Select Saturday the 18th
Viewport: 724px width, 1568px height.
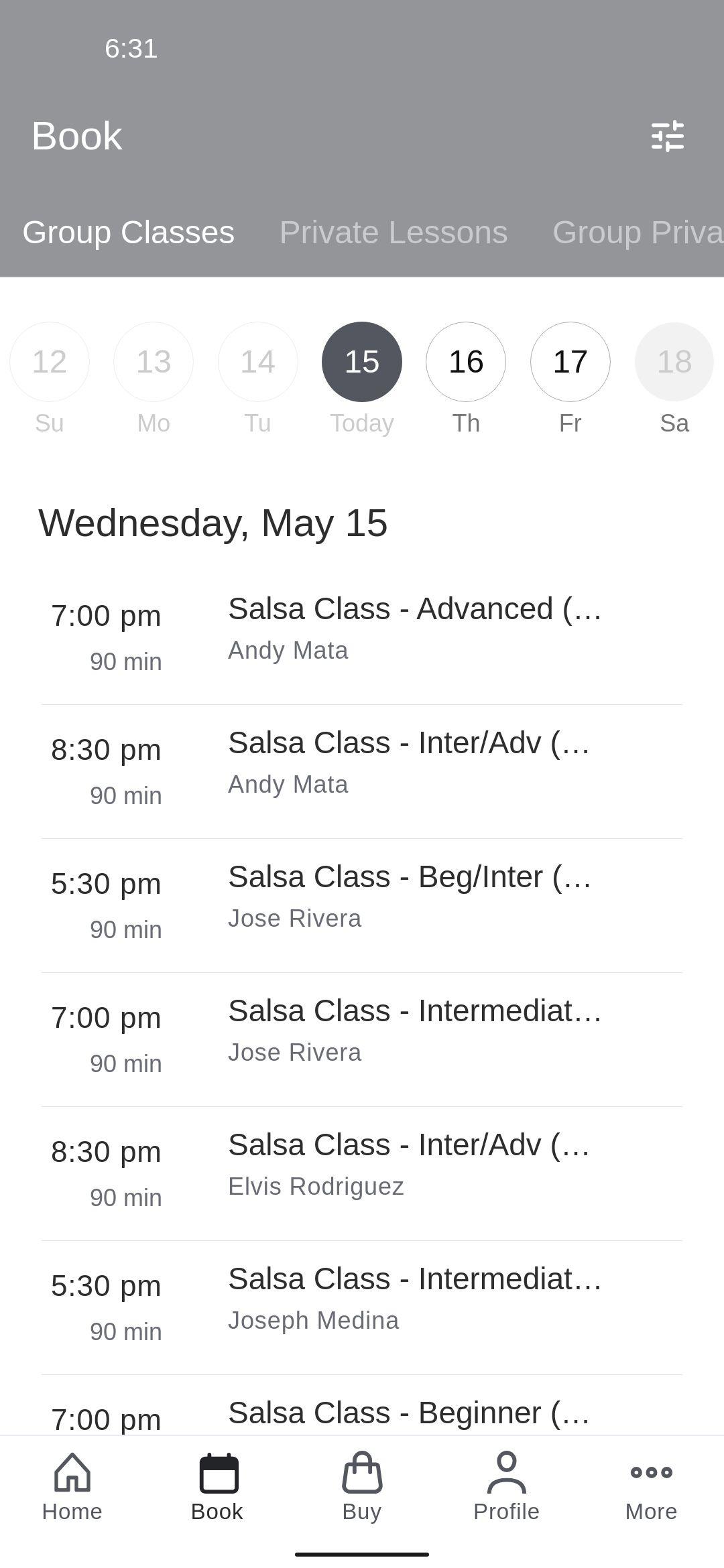pos(674,362)
